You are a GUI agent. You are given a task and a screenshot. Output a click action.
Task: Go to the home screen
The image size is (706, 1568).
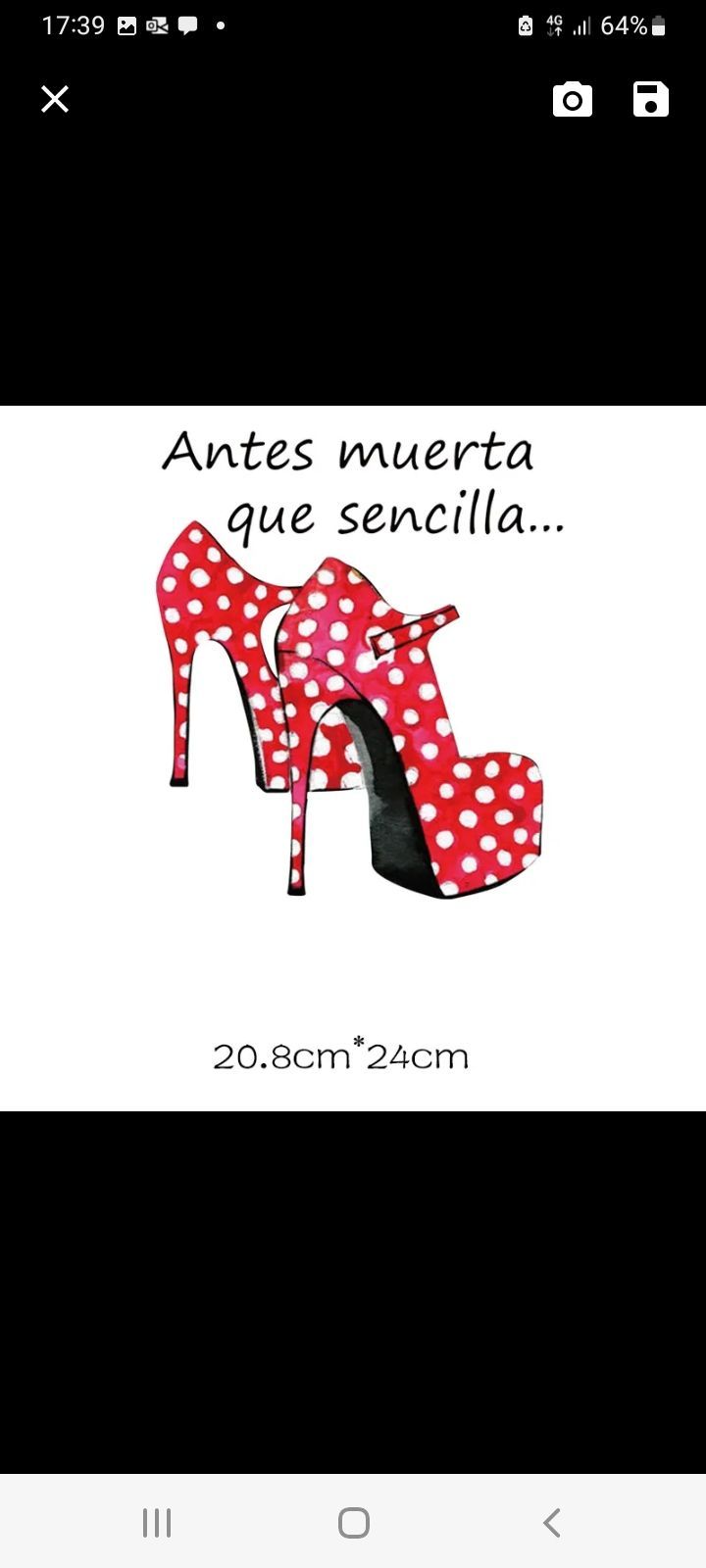pyautogui.click(x=353, y=1522)
